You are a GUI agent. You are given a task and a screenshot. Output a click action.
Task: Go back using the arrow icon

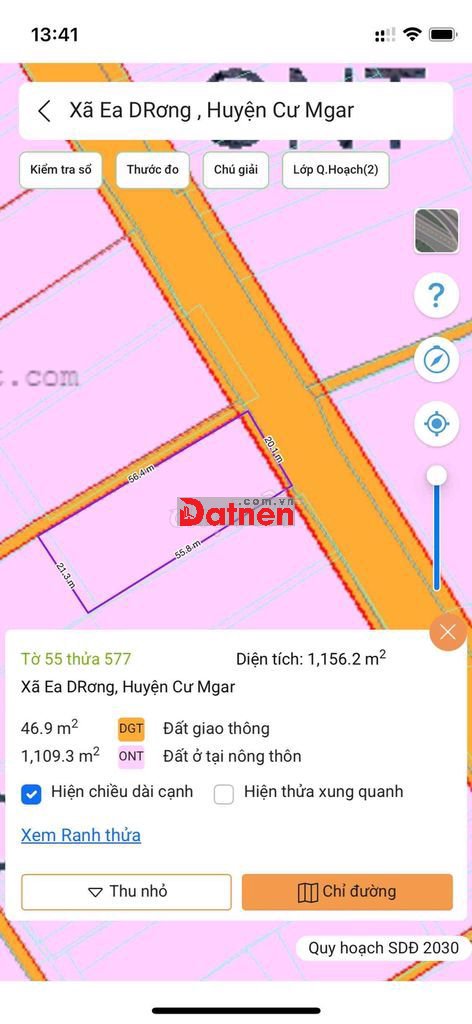pyautogui.click(x=44, y=111)
